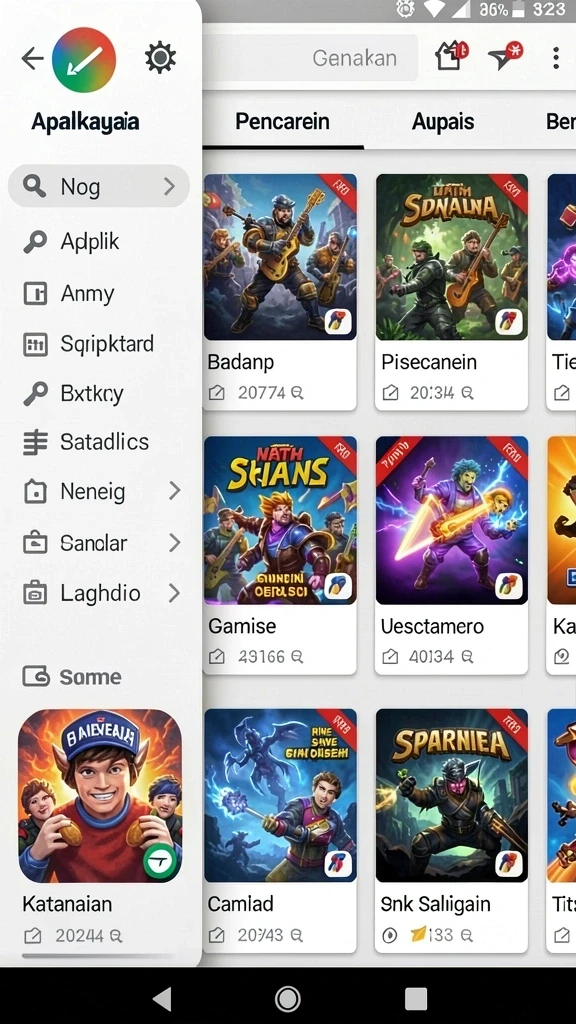Open the Laghdio submenu

99,593
